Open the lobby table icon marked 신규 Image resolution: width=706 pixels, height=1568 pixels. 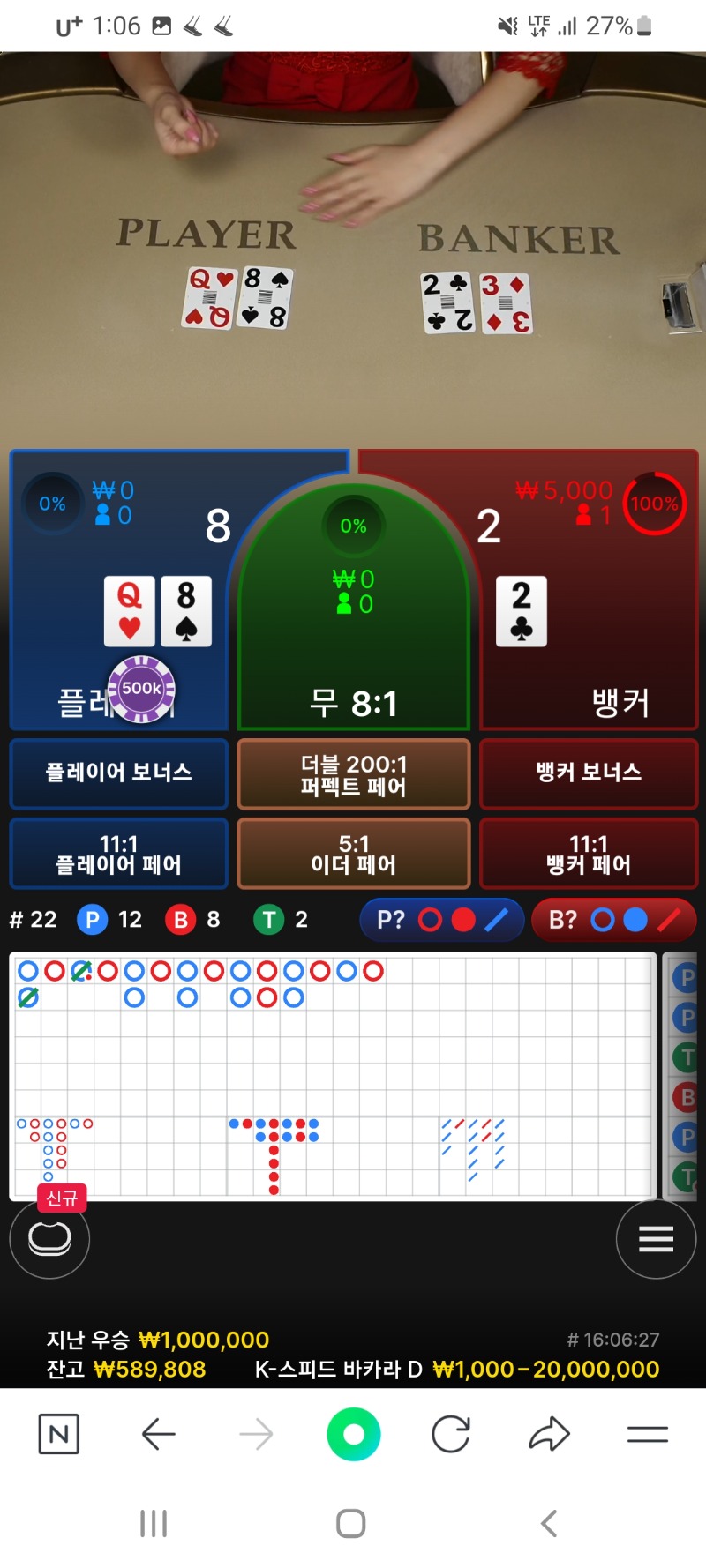point(49,1238)
